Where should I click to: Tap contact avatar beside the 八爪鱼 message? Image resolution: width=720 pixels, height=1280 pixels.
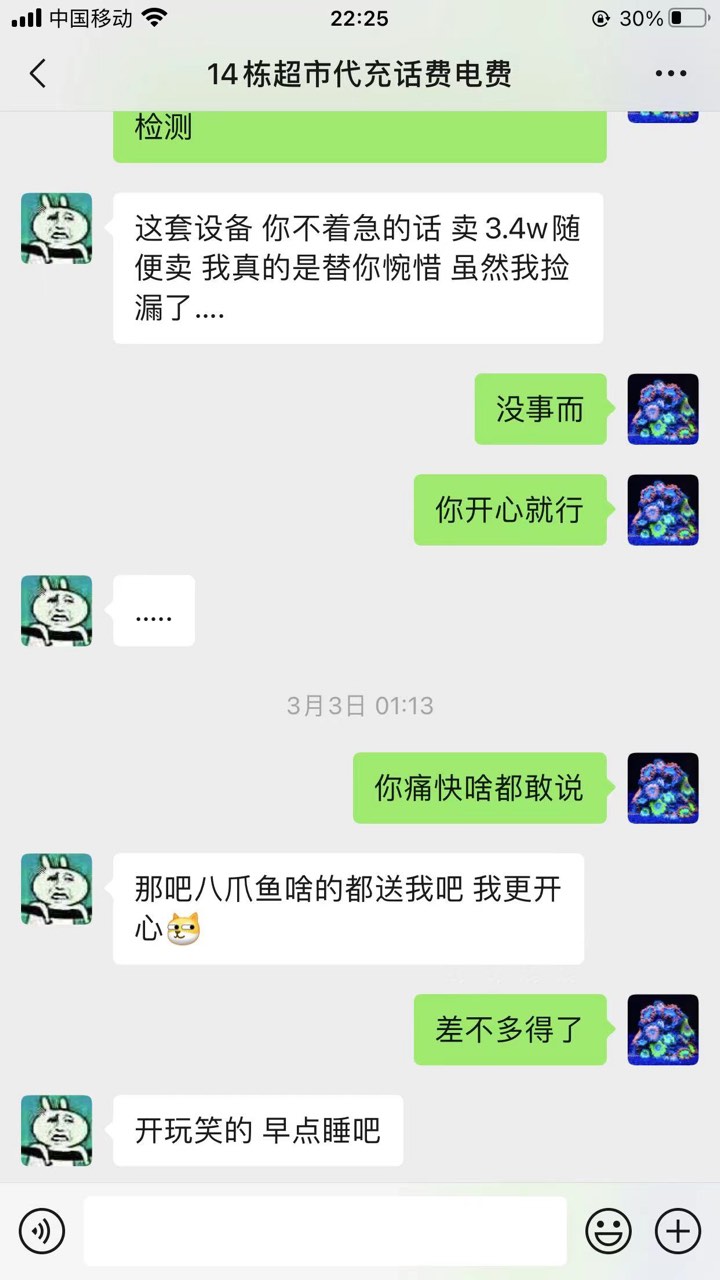point(57,889)
